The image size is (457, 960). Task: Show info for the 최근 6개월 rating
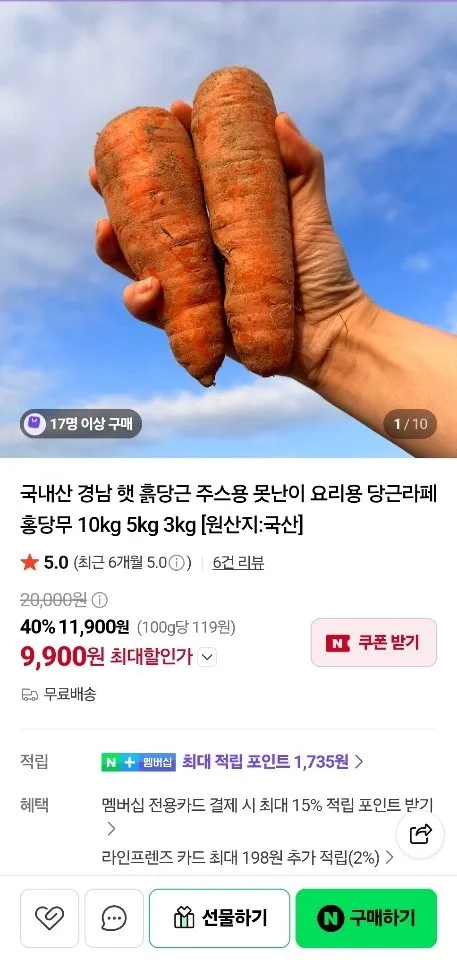[176, 563]
